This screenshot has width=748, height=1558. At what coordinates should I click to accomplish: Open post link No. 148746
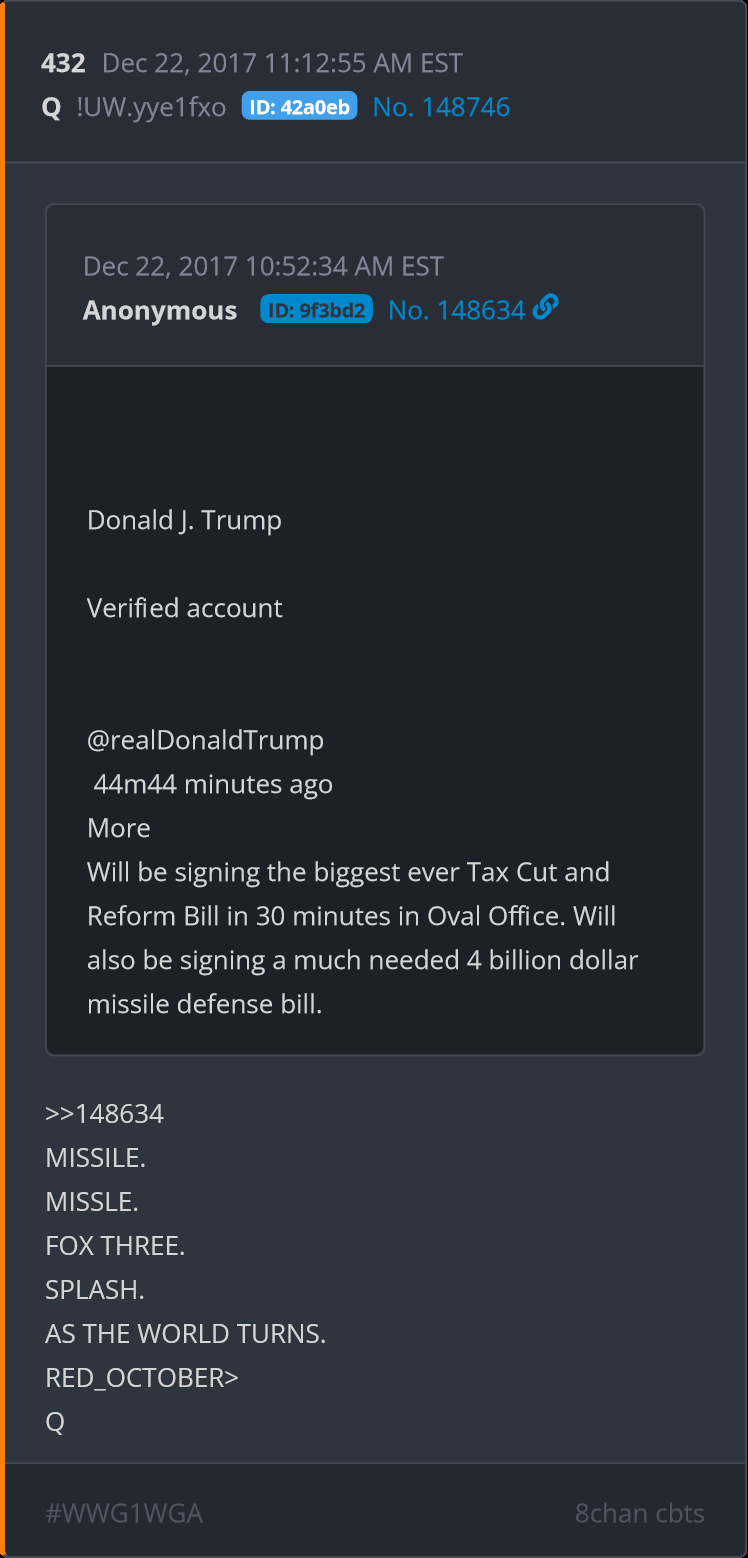click(x=441, y=107)
